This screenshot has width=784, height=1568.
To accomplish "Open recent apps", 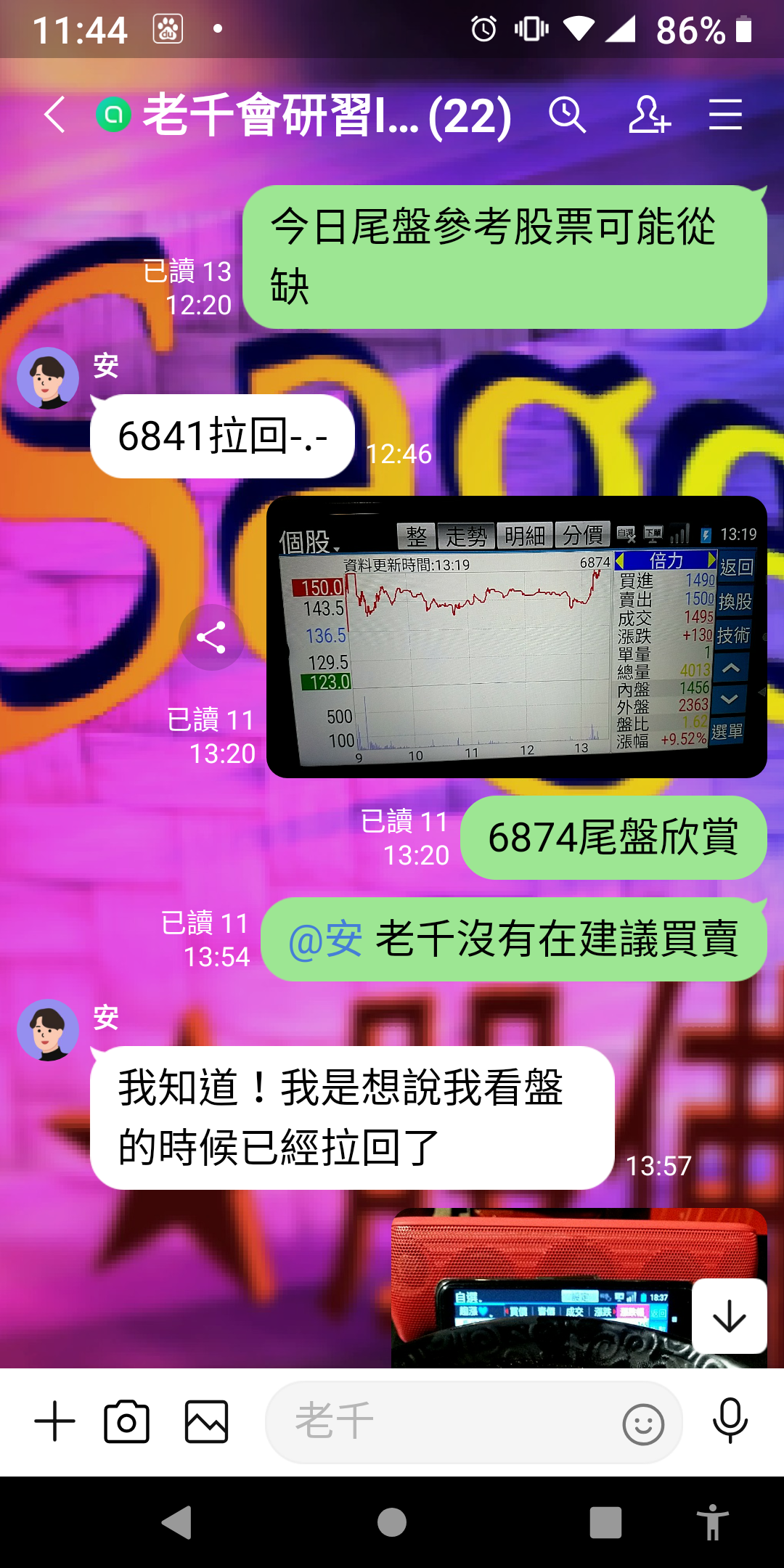I will [605, 1522].
